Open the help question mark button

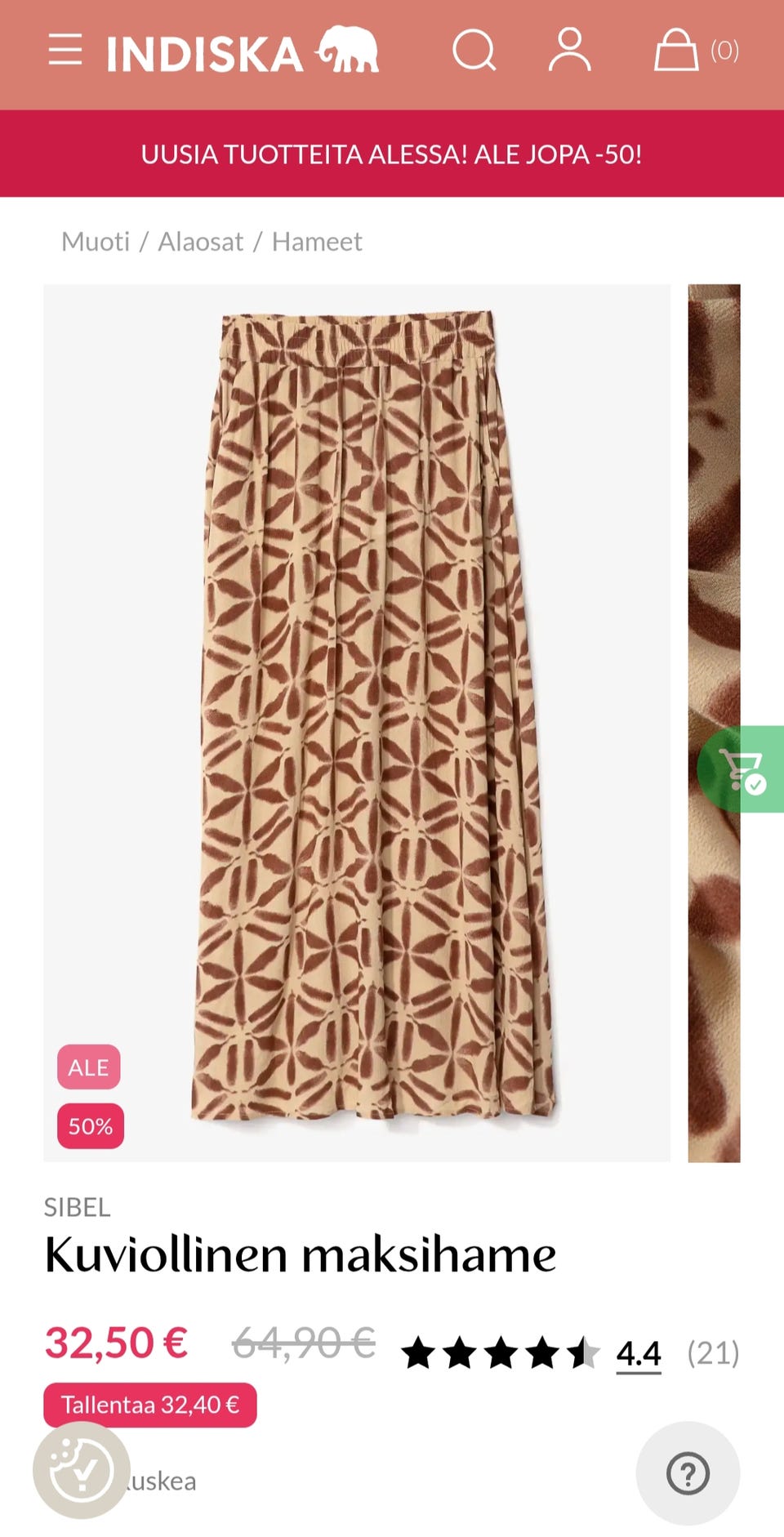coord(688,1473)
